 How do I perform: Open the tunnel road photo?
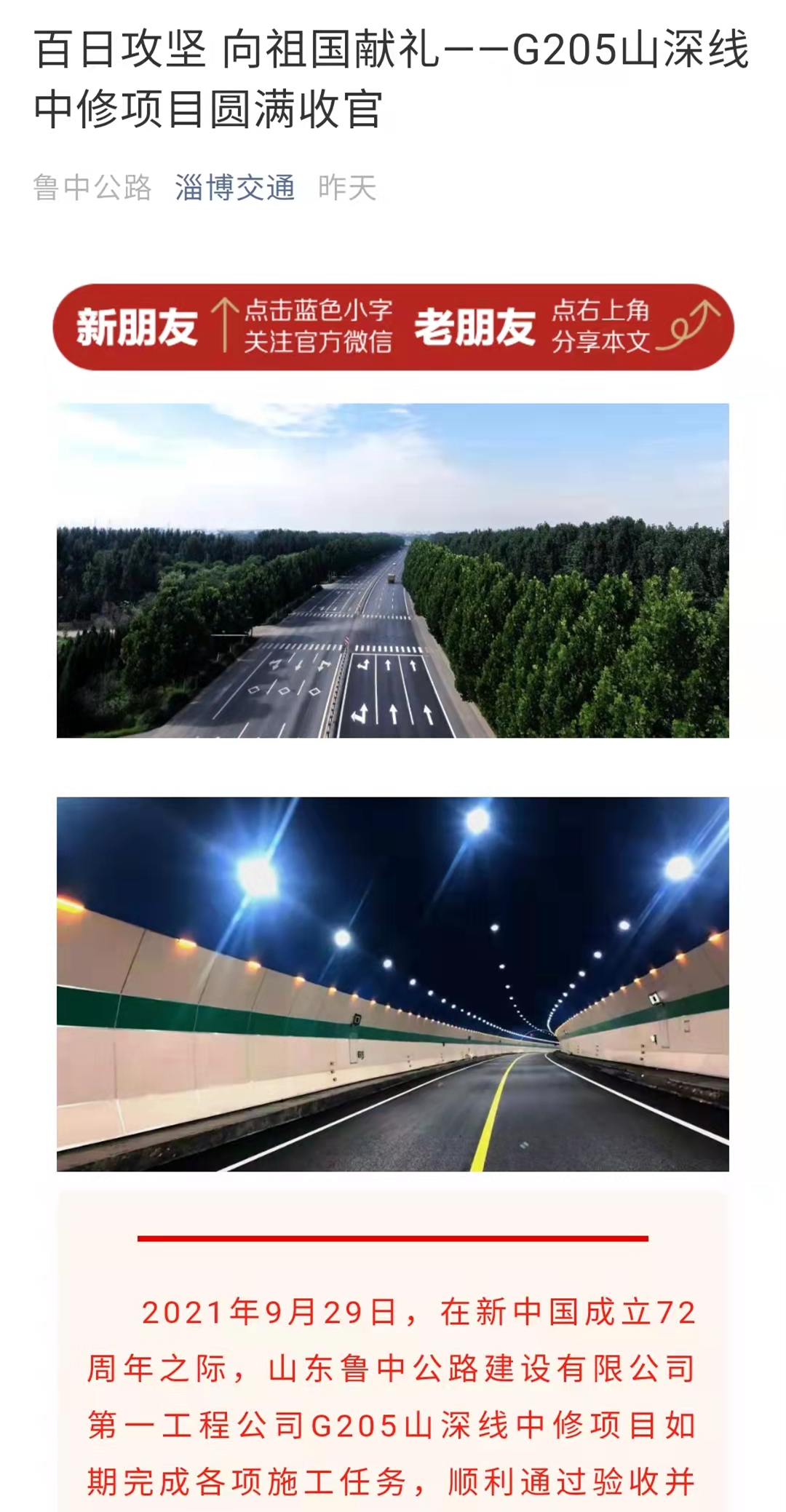tap(393, 984)
